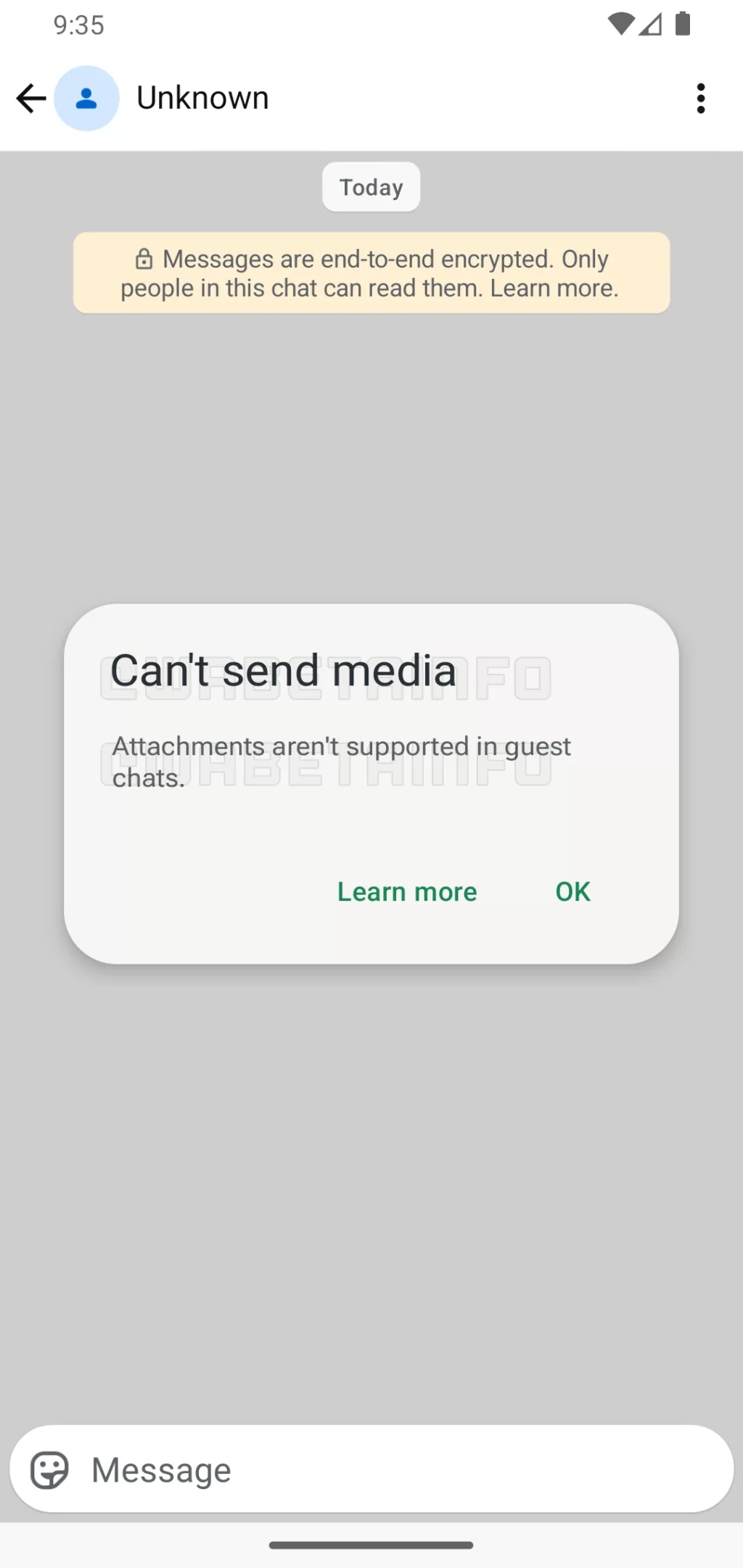Tap OK to dismiss the dialog
The height and width of the screenshot is (1568, 743).
point(572,891)
